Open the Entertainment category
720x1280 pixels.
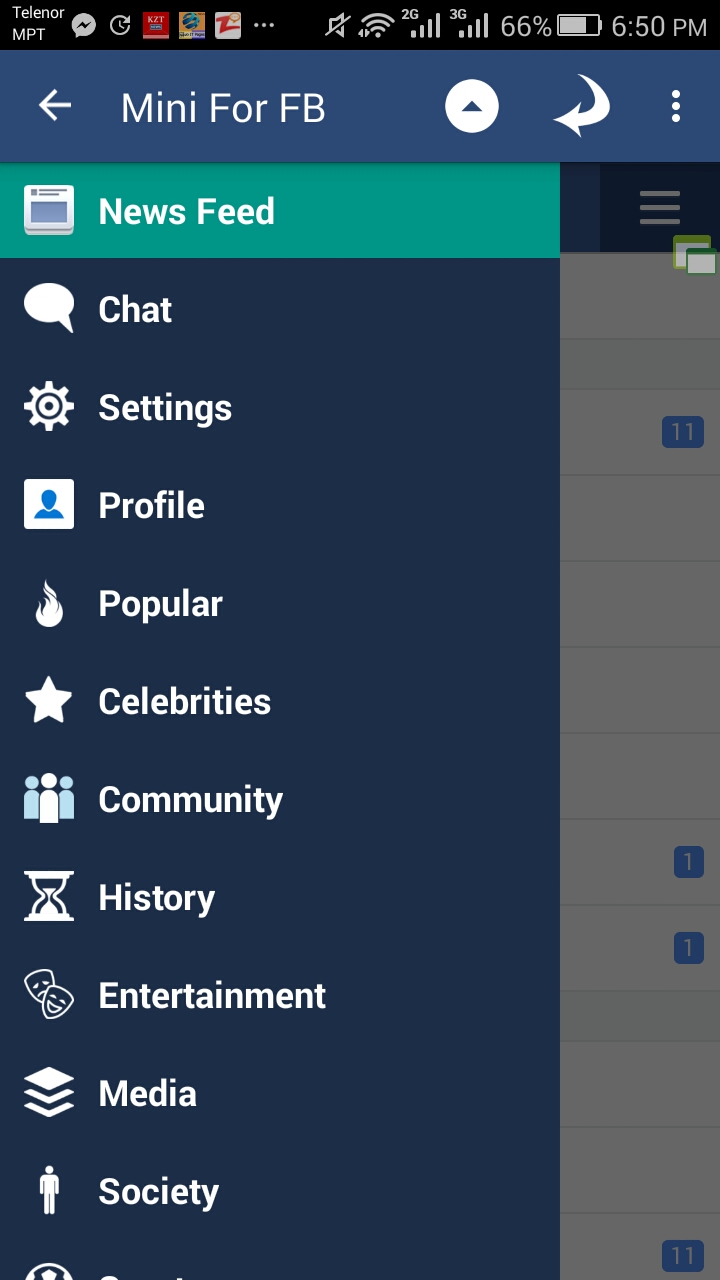point(280,995)
